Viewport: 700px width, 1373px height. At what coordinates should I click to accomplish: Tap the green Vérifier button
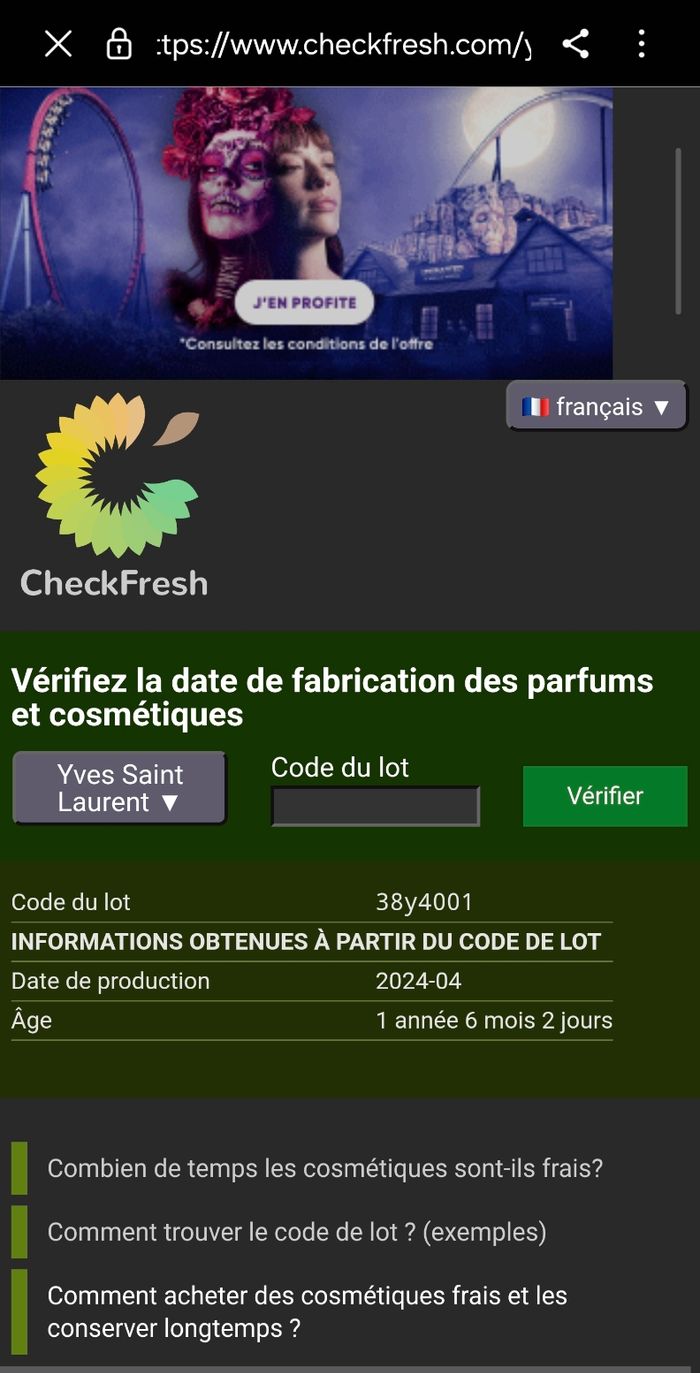pos(604,796)
